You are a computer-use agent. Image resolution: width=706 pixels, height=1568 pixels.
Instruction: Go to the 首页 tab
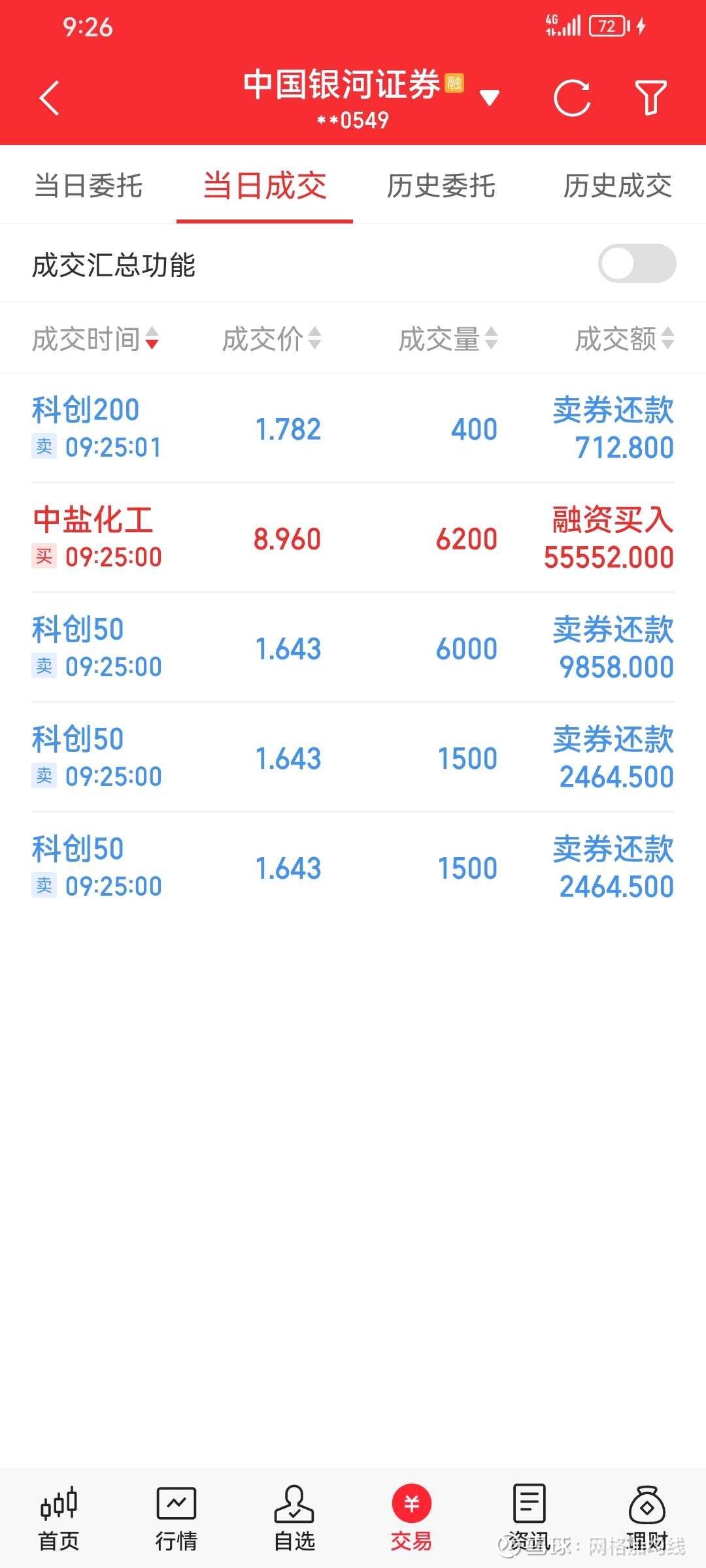(59, 1517)
